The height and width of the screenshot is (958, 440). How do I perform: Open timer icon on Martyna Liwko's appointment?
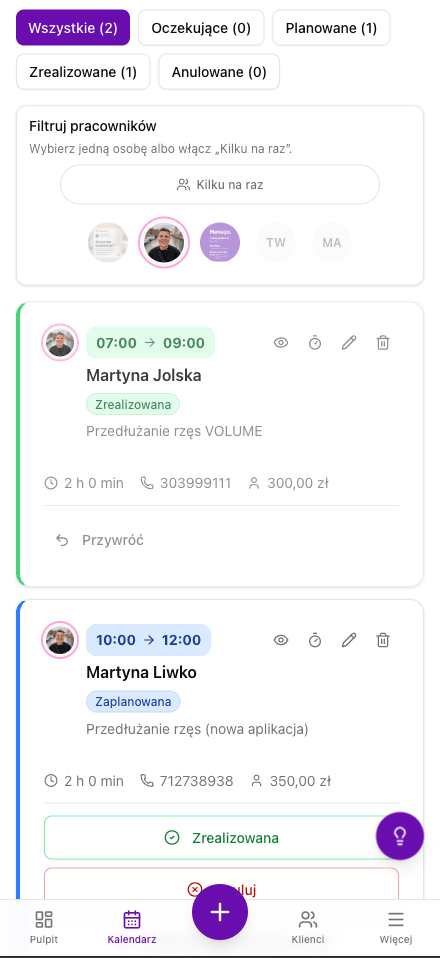[x=315, y=640]
